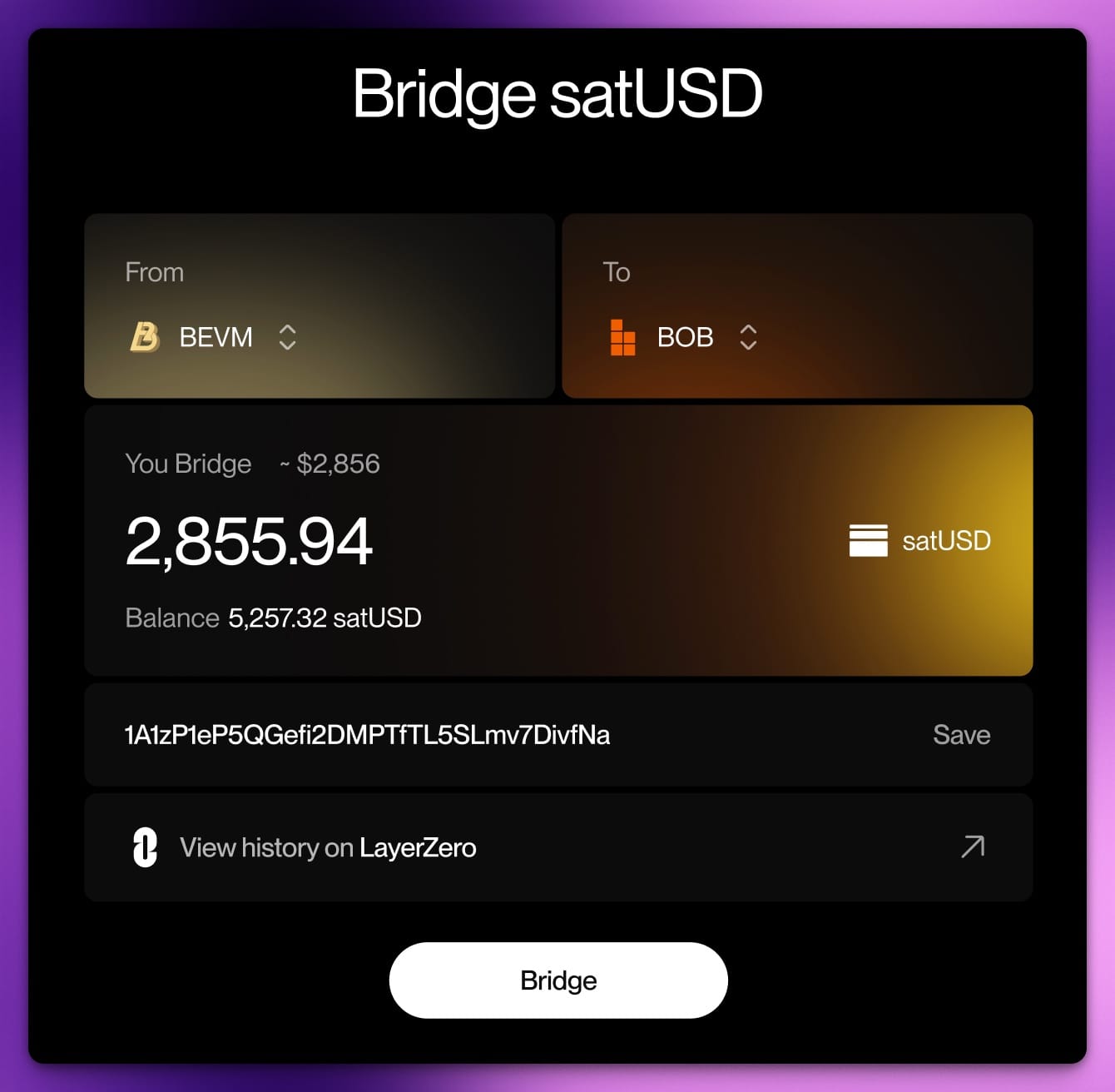Viewport: 1115px width, 1092px height.
Task: Save the recipient address
Action: [x=961, y=735]
